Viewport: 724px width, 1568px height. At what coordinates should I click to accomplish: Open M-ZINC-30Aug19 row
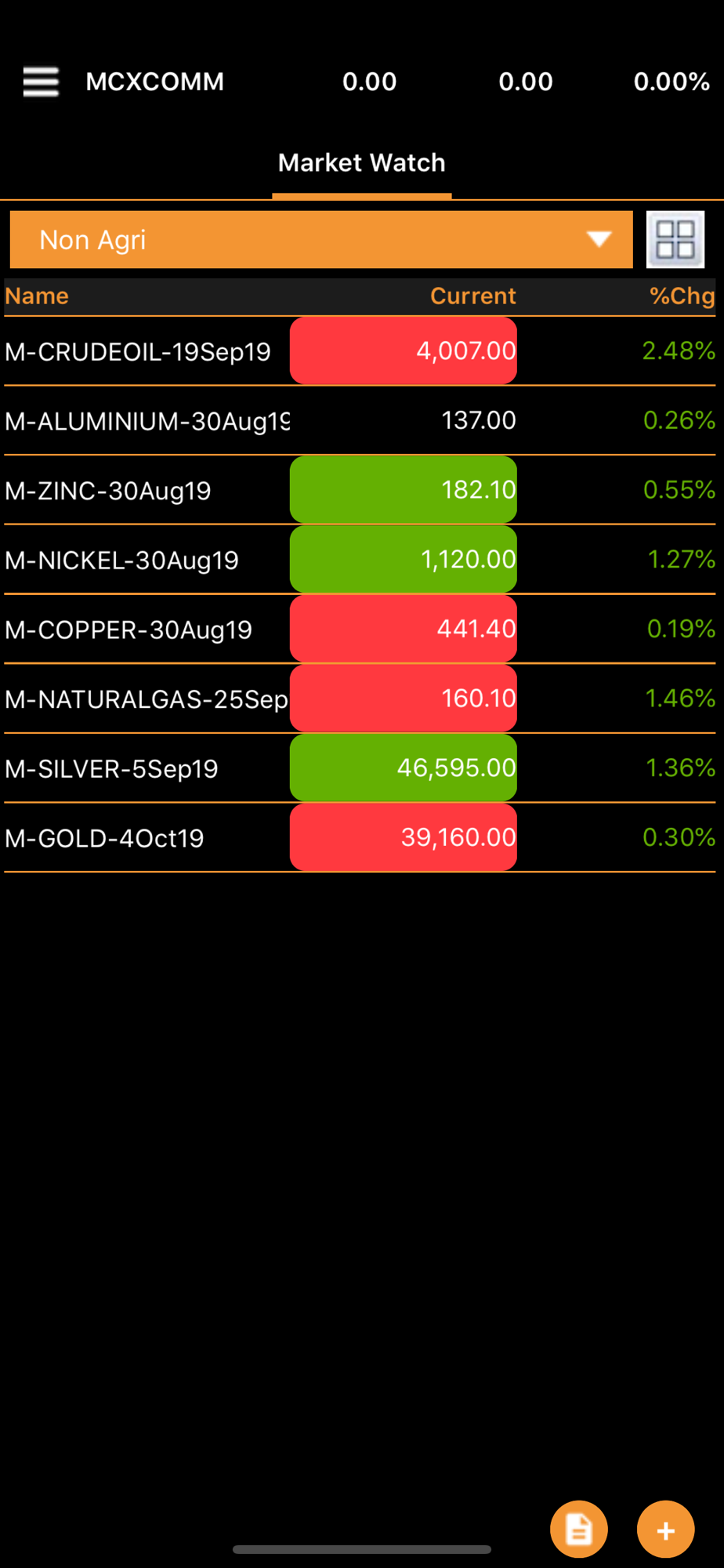[x=360, y=490]
